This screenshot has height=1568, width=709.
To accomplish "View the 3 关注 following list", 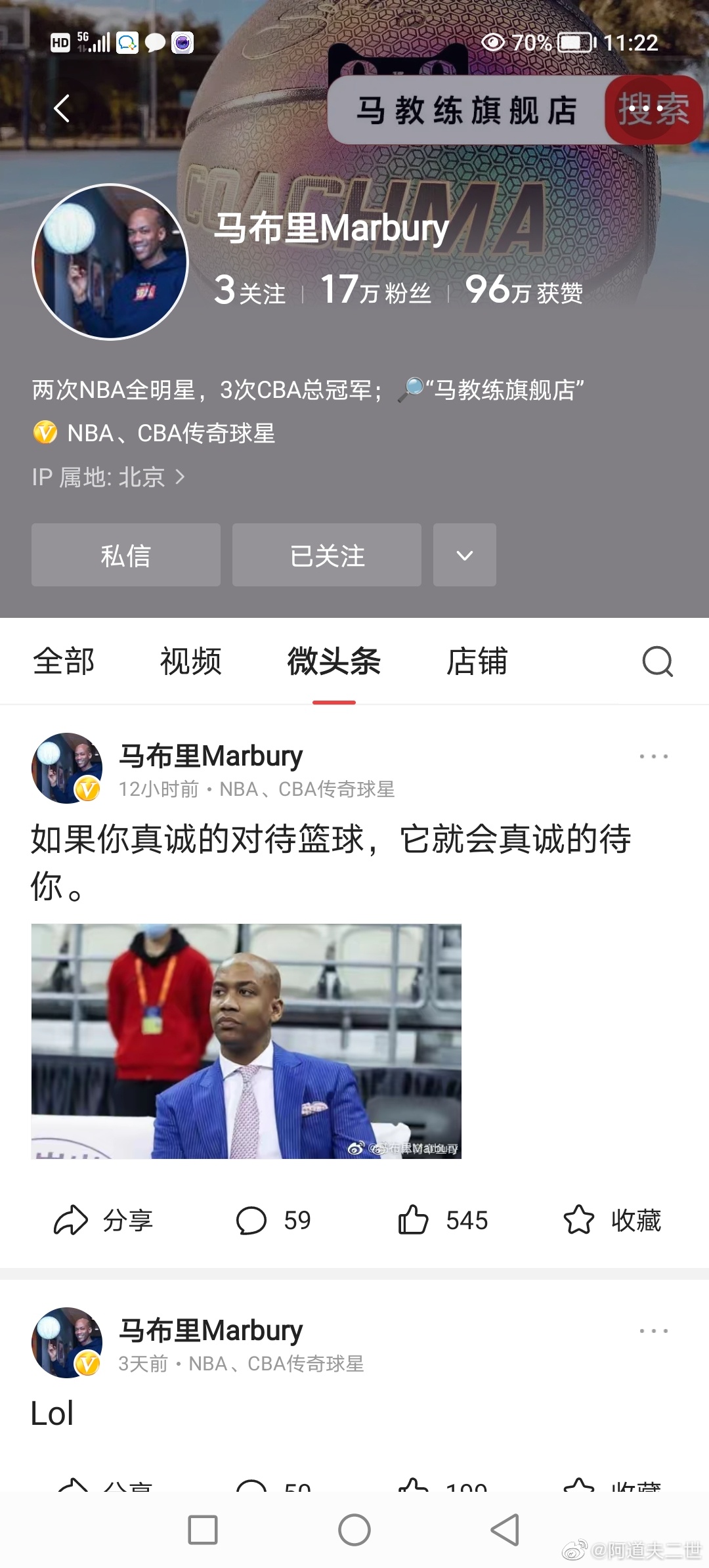I will click(249, 291).
